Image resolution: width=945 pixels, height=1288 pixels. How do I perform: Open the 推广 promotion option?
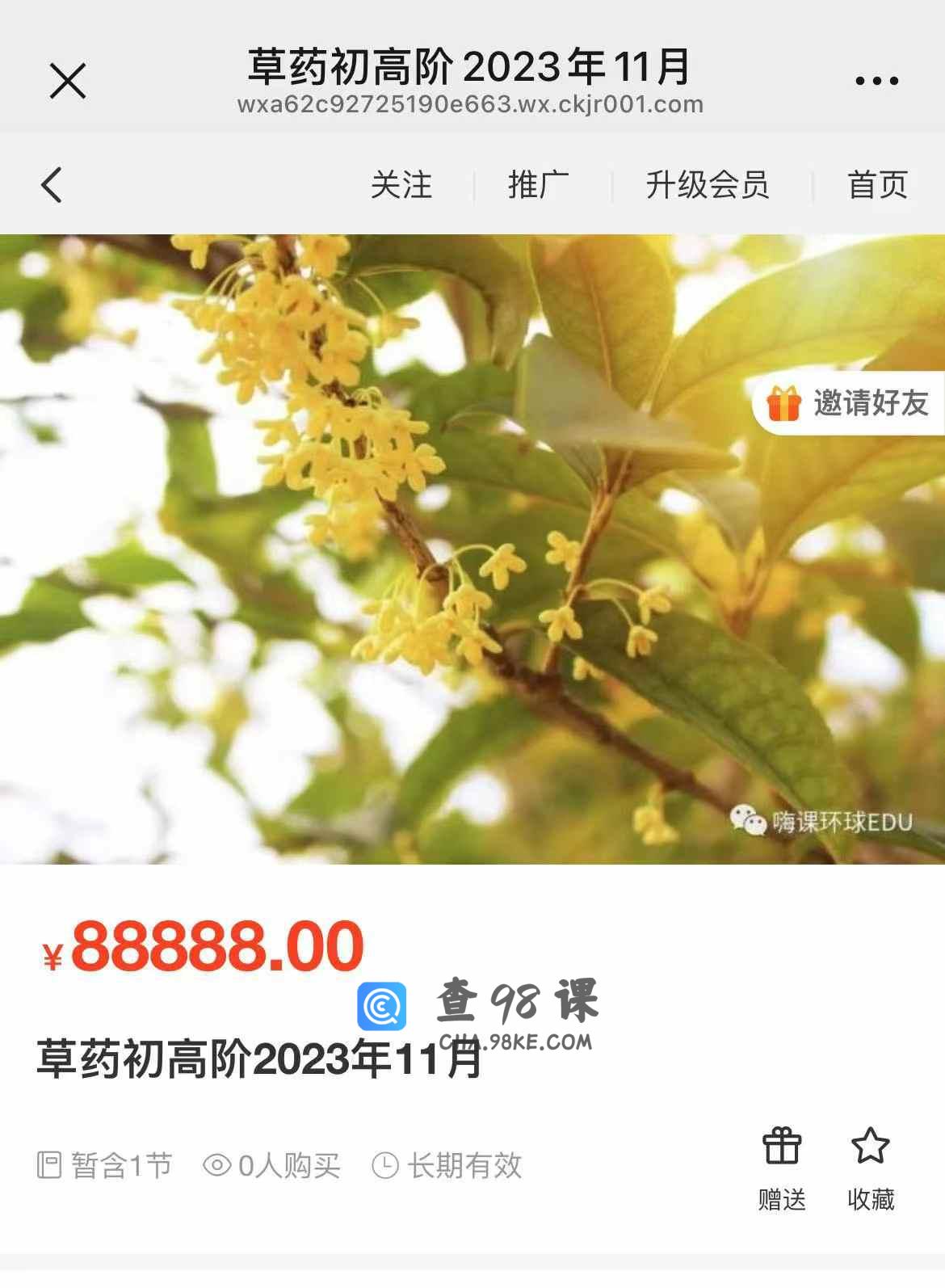[x=539, y=185]
